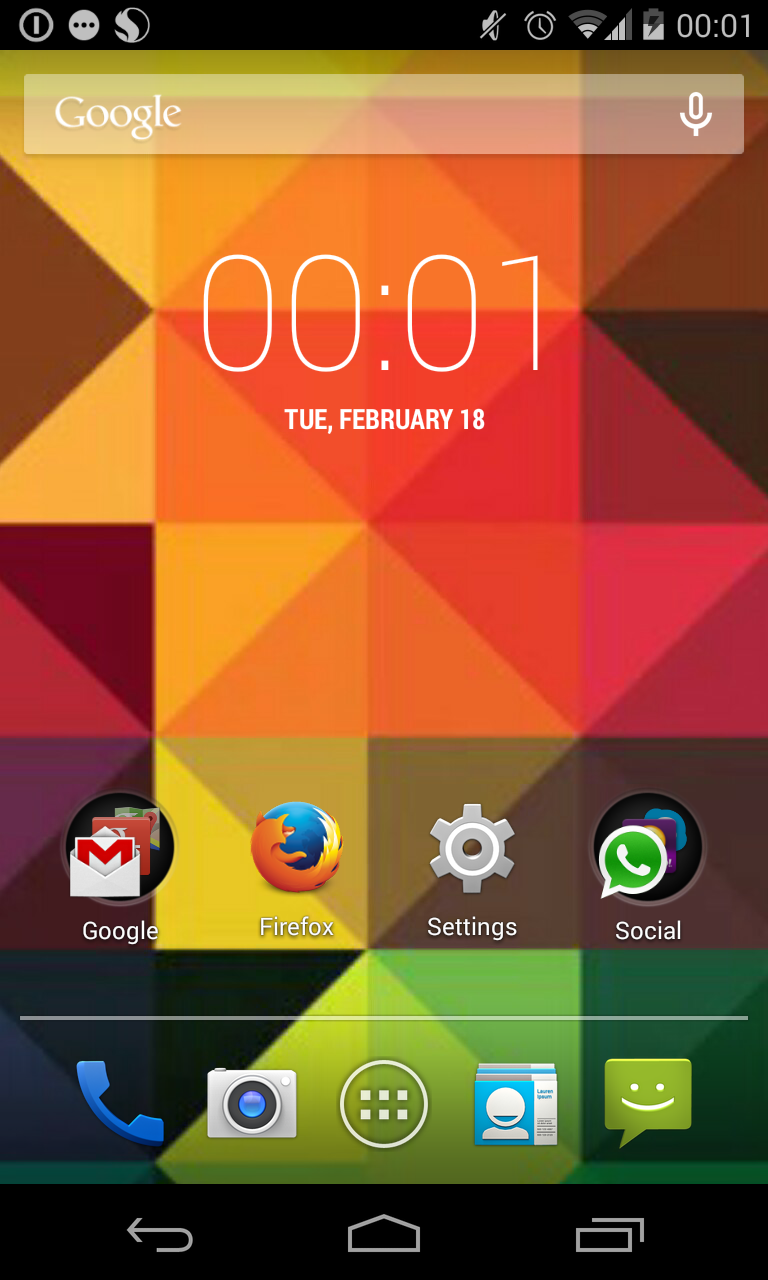Launch the Camera app
768x1280 pixels.
[252, 1102]
